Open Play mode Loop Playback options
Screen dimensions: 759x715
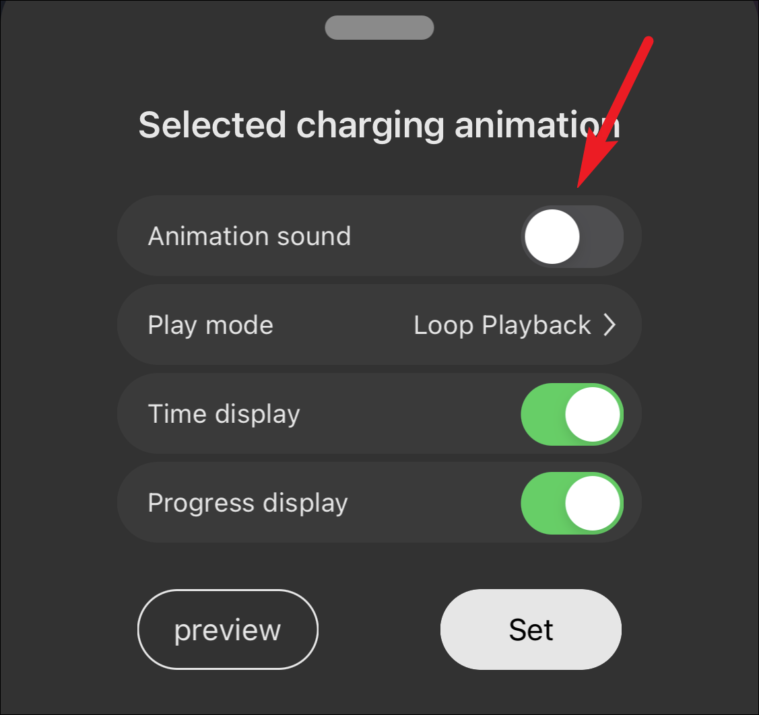(x=514, y=325)
